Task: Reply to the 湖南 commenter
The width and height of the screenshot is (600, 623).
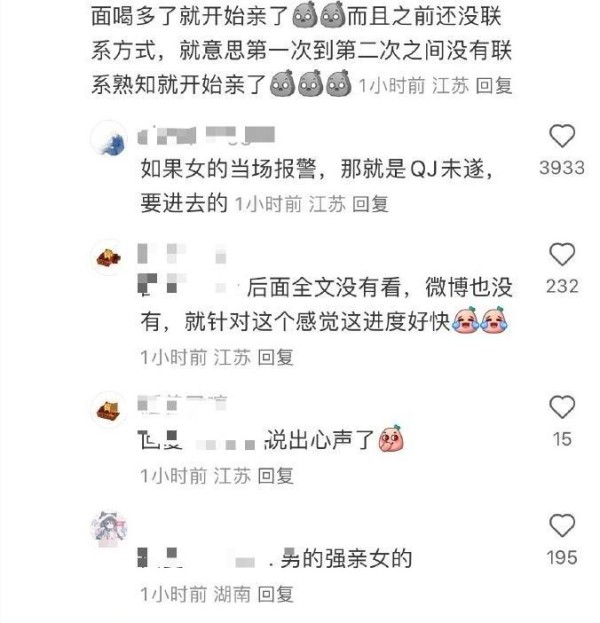Action: 275,594
